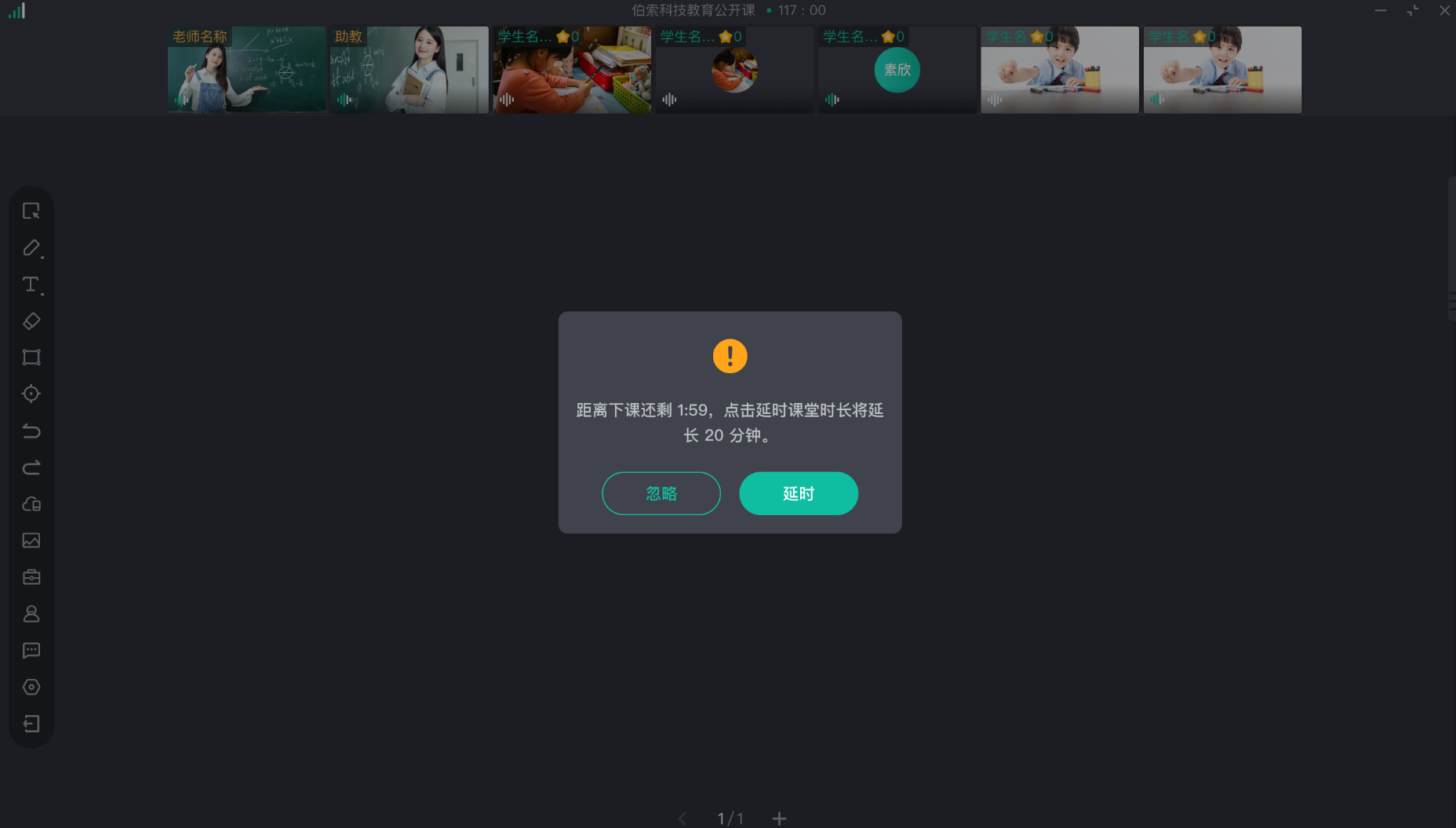Choose the text tool
The height and width of the screenshot is (828, 1456).
point(31,285)
